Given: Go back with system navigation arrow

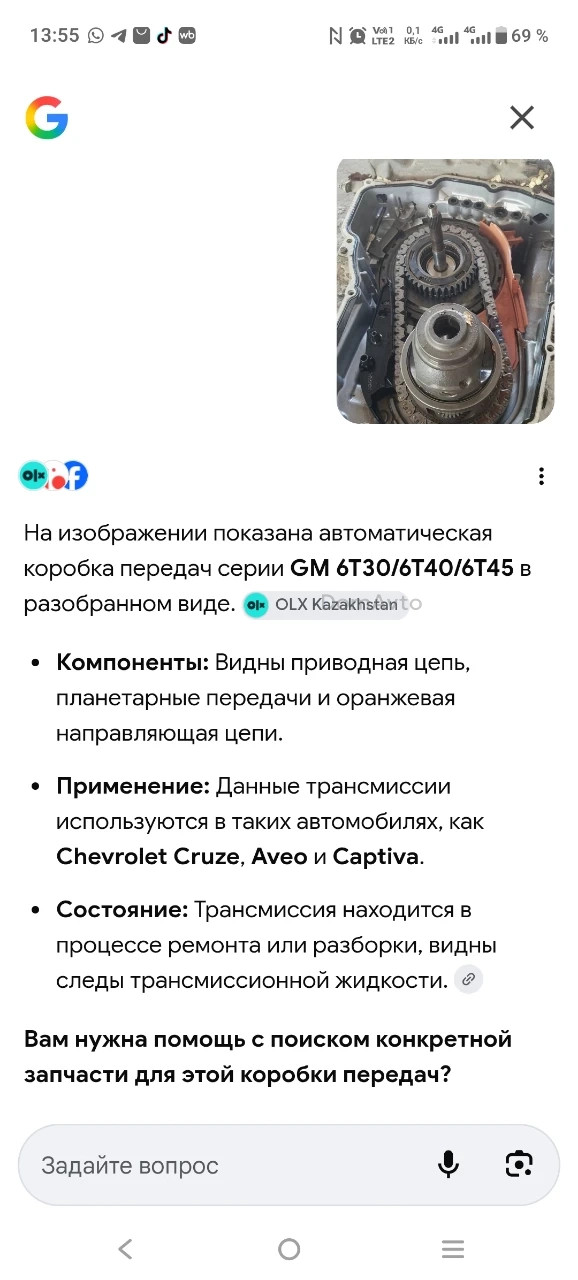Looking at the screenshot, I should point(125,1248).
